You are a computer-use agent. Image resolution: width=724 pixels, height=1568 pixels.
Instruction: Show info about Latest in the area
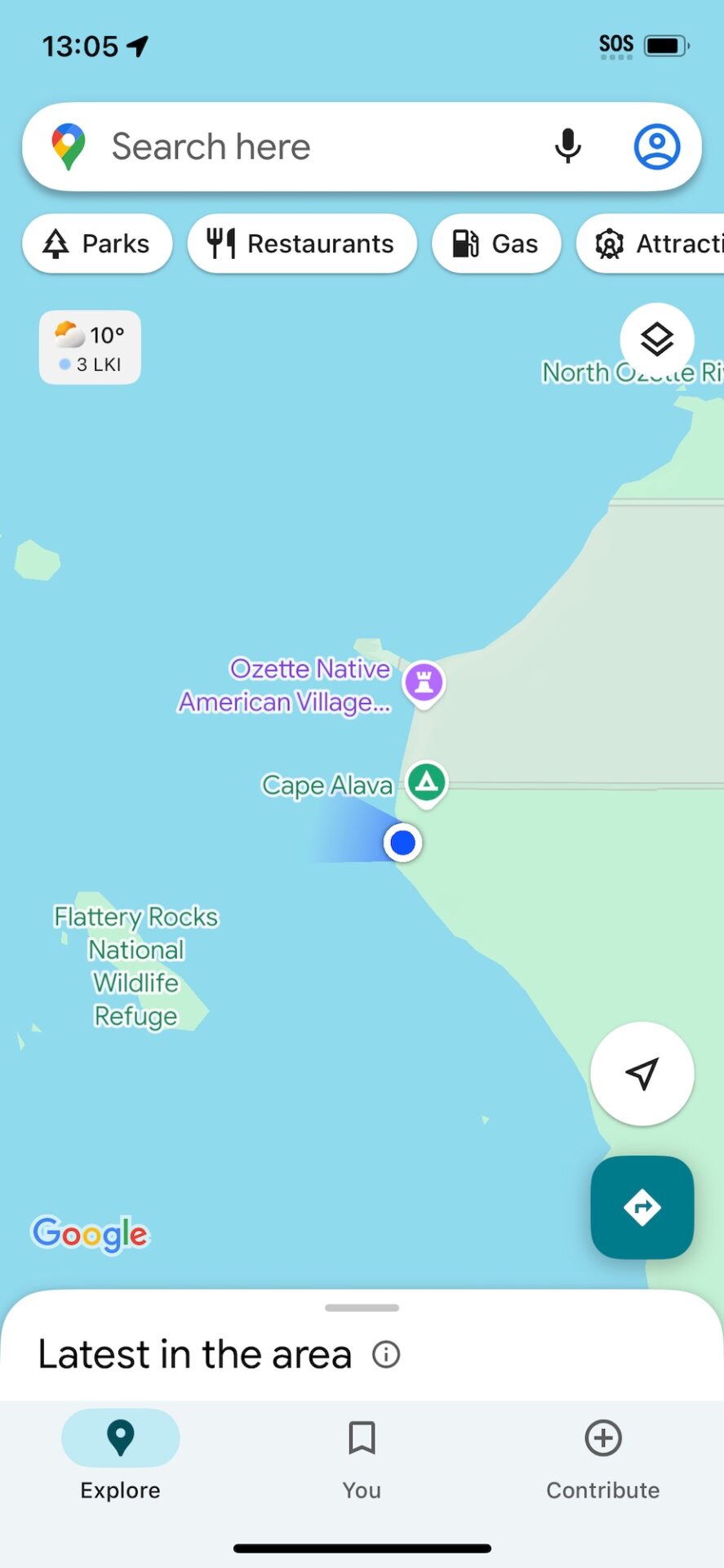click(386, 1355)
